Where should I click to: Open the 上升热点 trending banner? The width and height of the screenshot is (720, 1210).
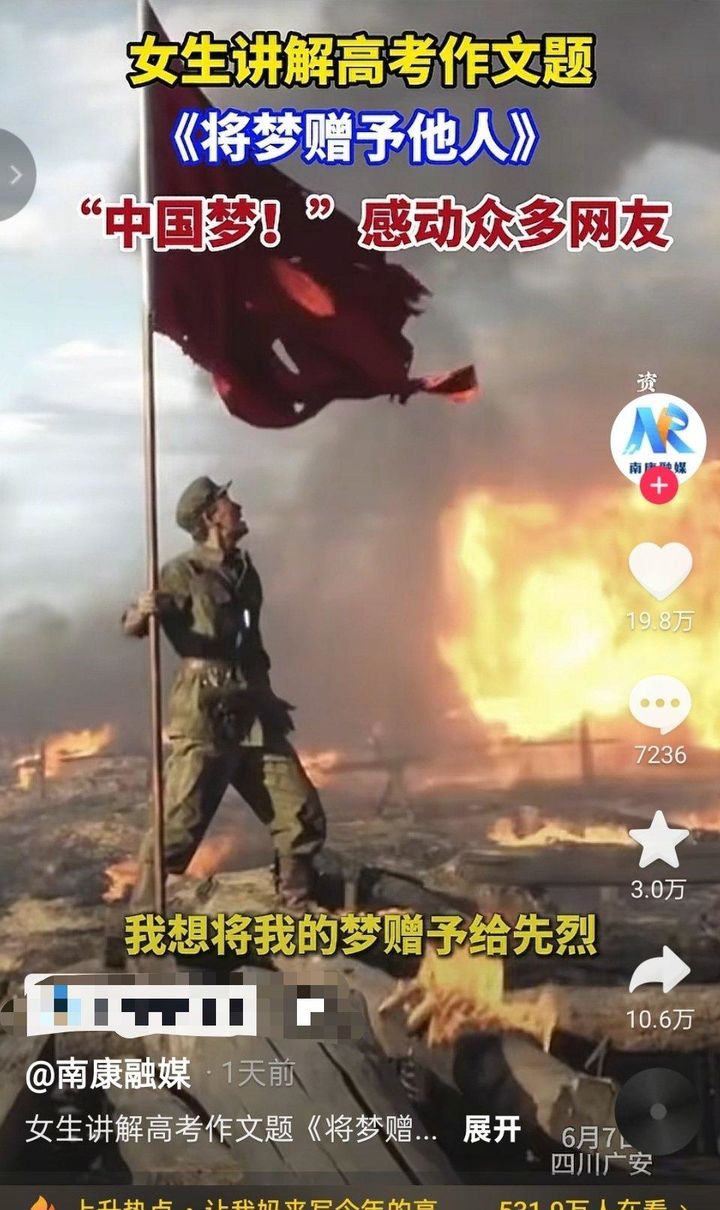coord(360,1200)
